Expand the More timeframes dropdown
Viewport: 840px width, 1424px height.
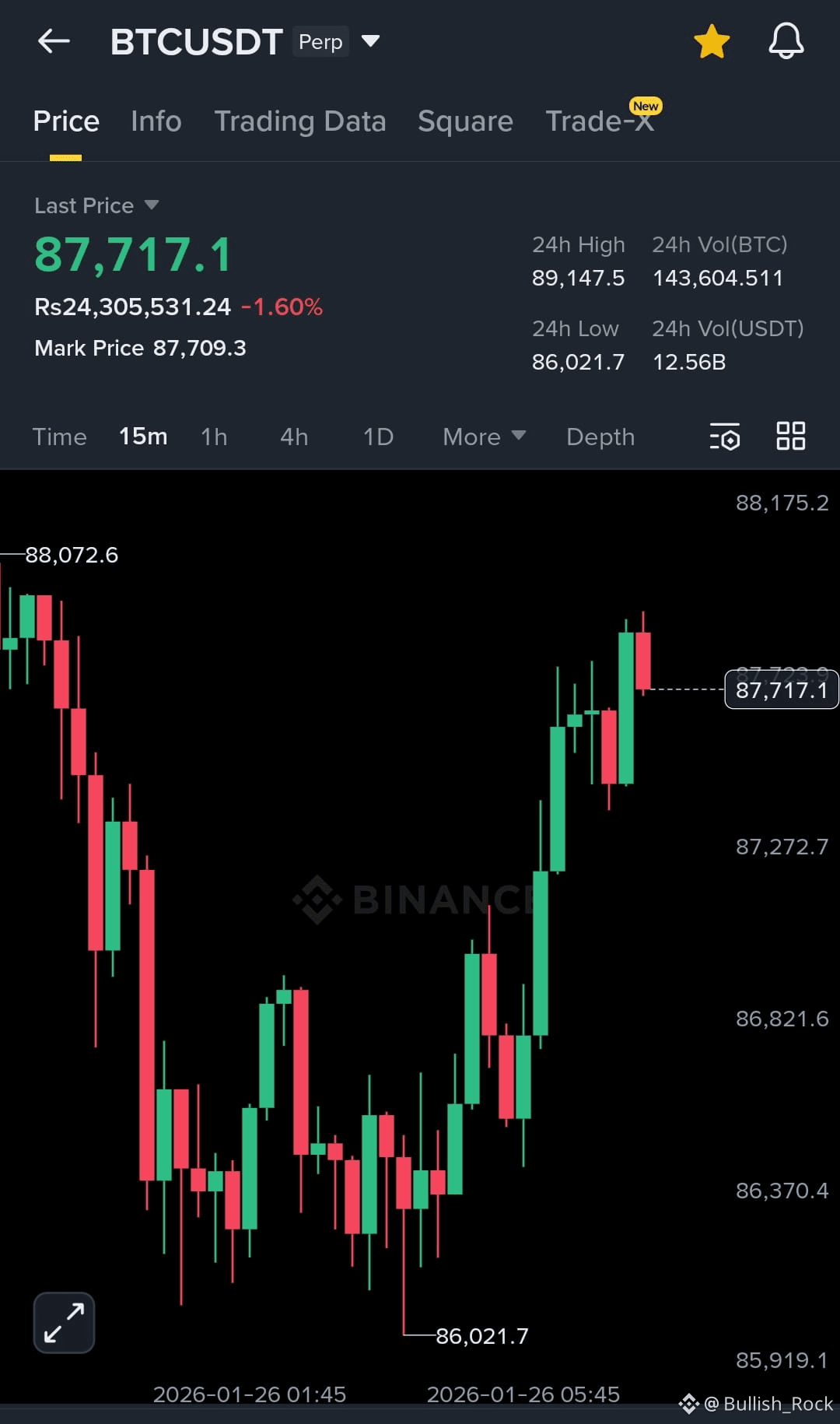pos(483,437)
